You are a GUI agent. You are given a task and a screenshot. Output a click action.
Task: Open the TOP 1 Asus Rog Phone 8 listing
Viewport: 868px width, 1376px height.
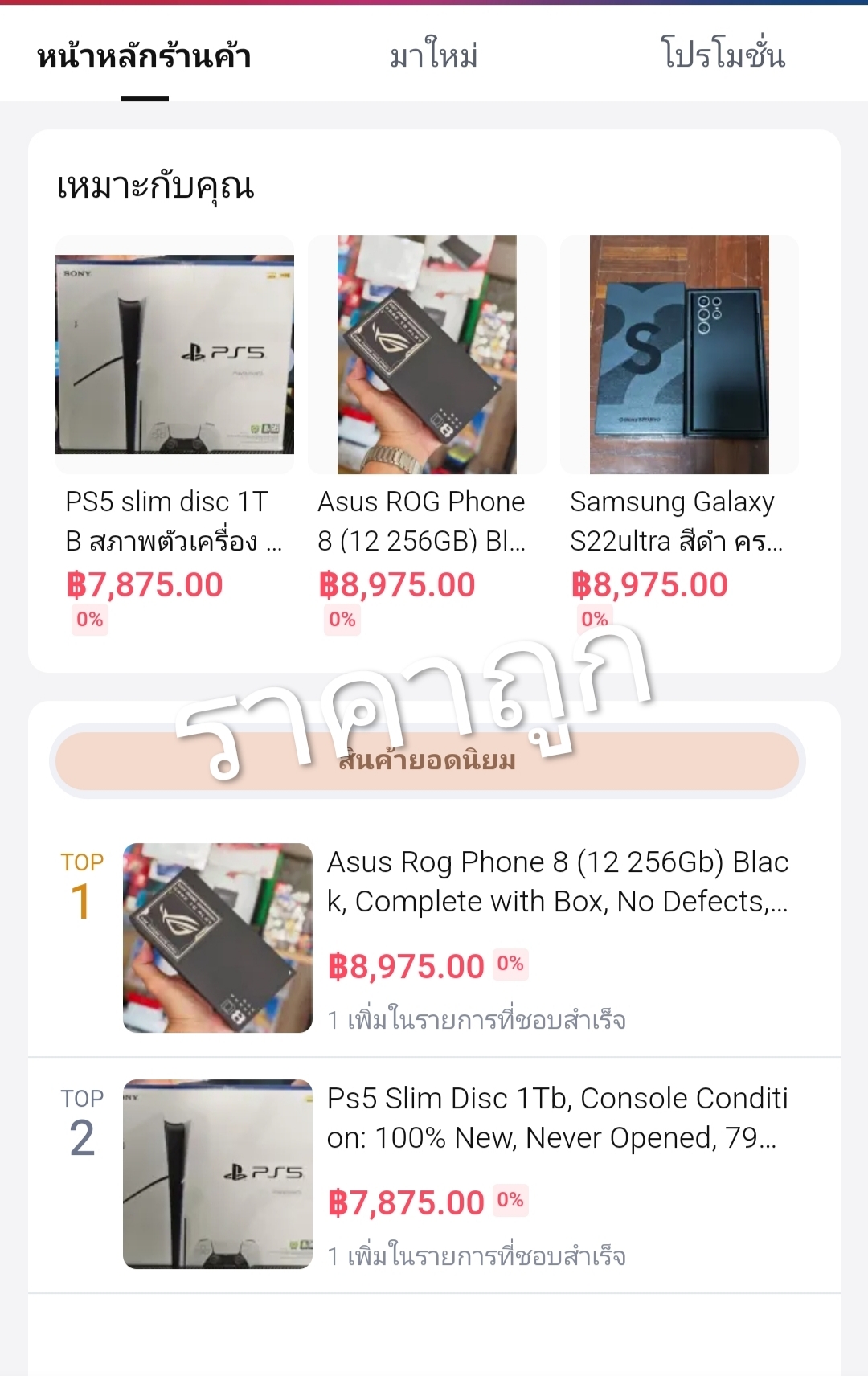tap(434, 938)
